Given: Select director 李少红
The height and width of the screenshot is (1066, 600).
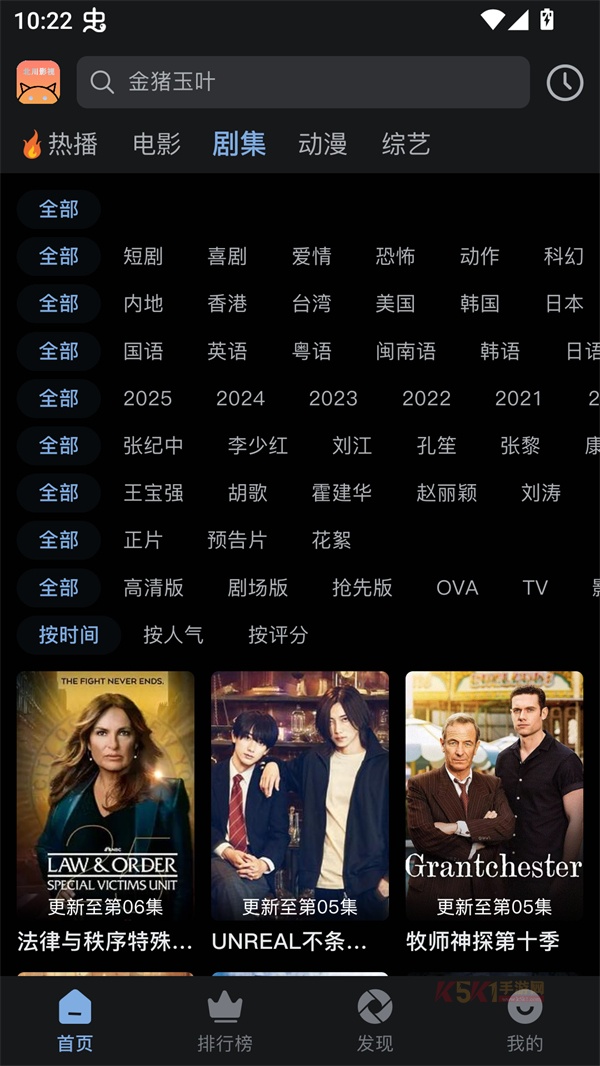Looking at the screenshot, I should pos(257,445).
